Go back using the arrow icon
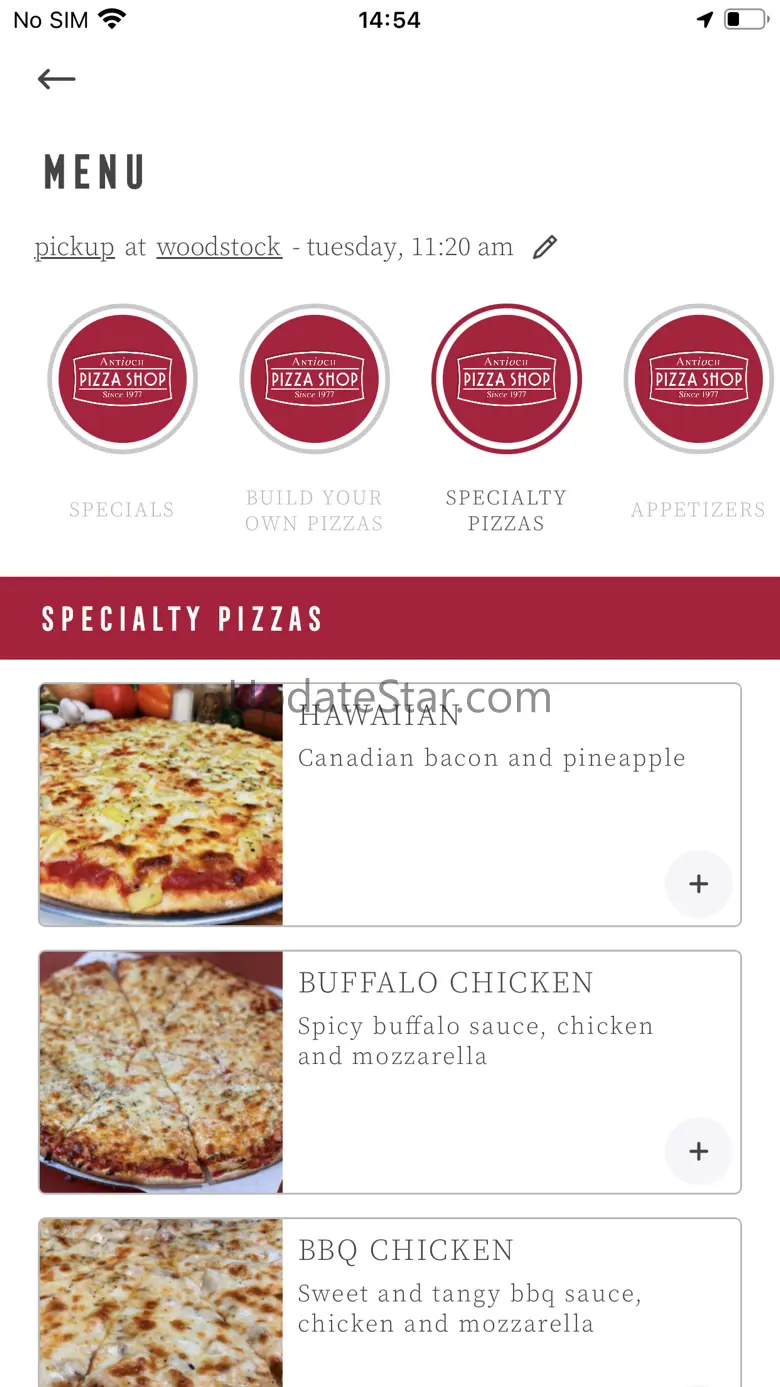 [57, 79]
